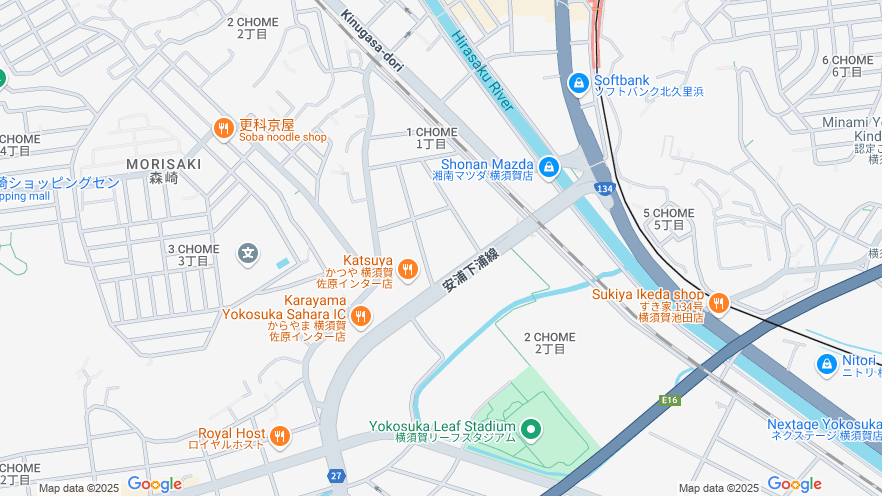882x496 pixels.
Task: Tap the Royal Host restaurant pin
Action: pyautogui.click(x=280, y=435)
